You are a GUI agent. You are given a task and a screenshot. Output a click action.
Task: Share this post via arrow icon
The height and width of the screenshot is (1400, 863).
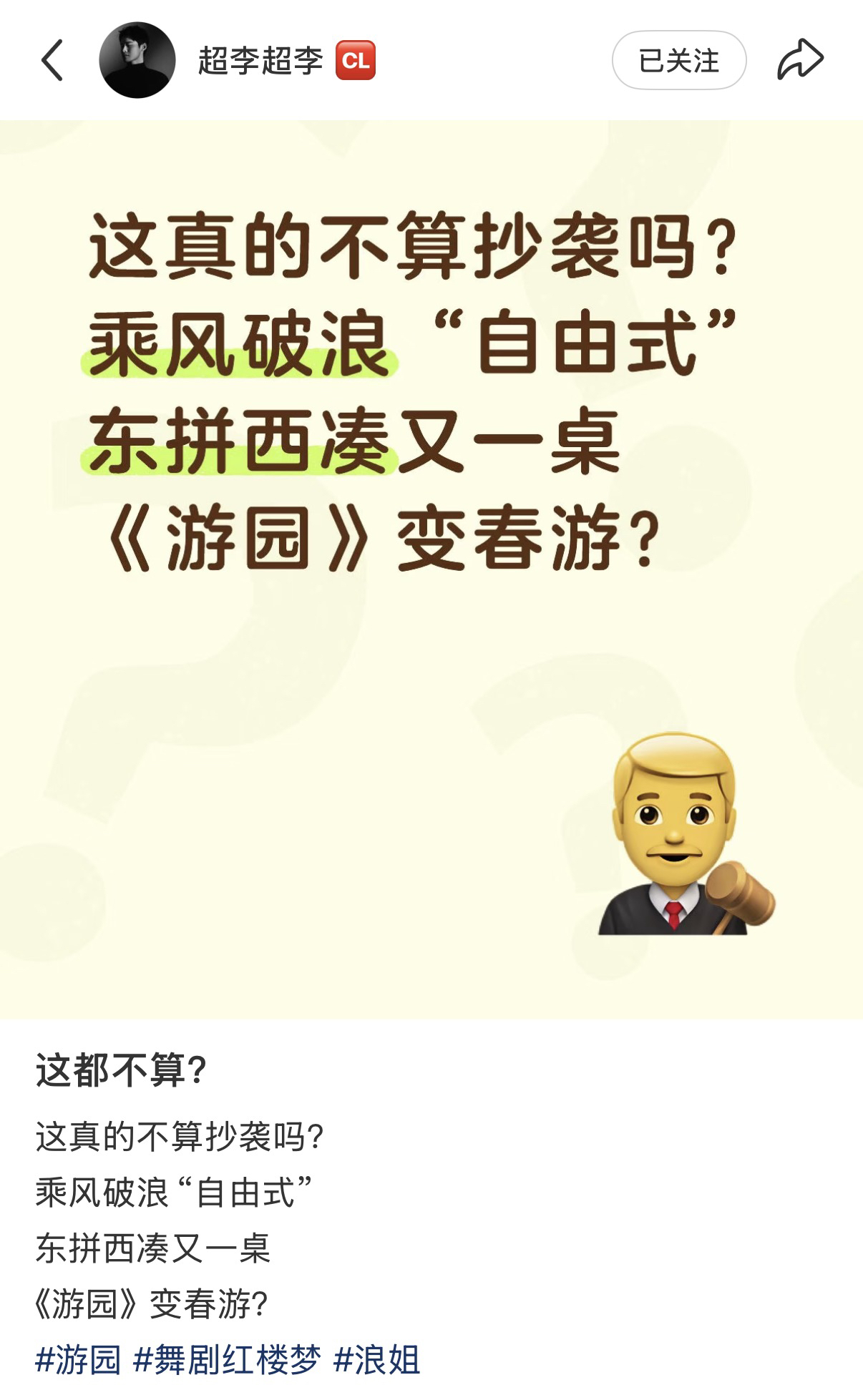click(800, 60)
